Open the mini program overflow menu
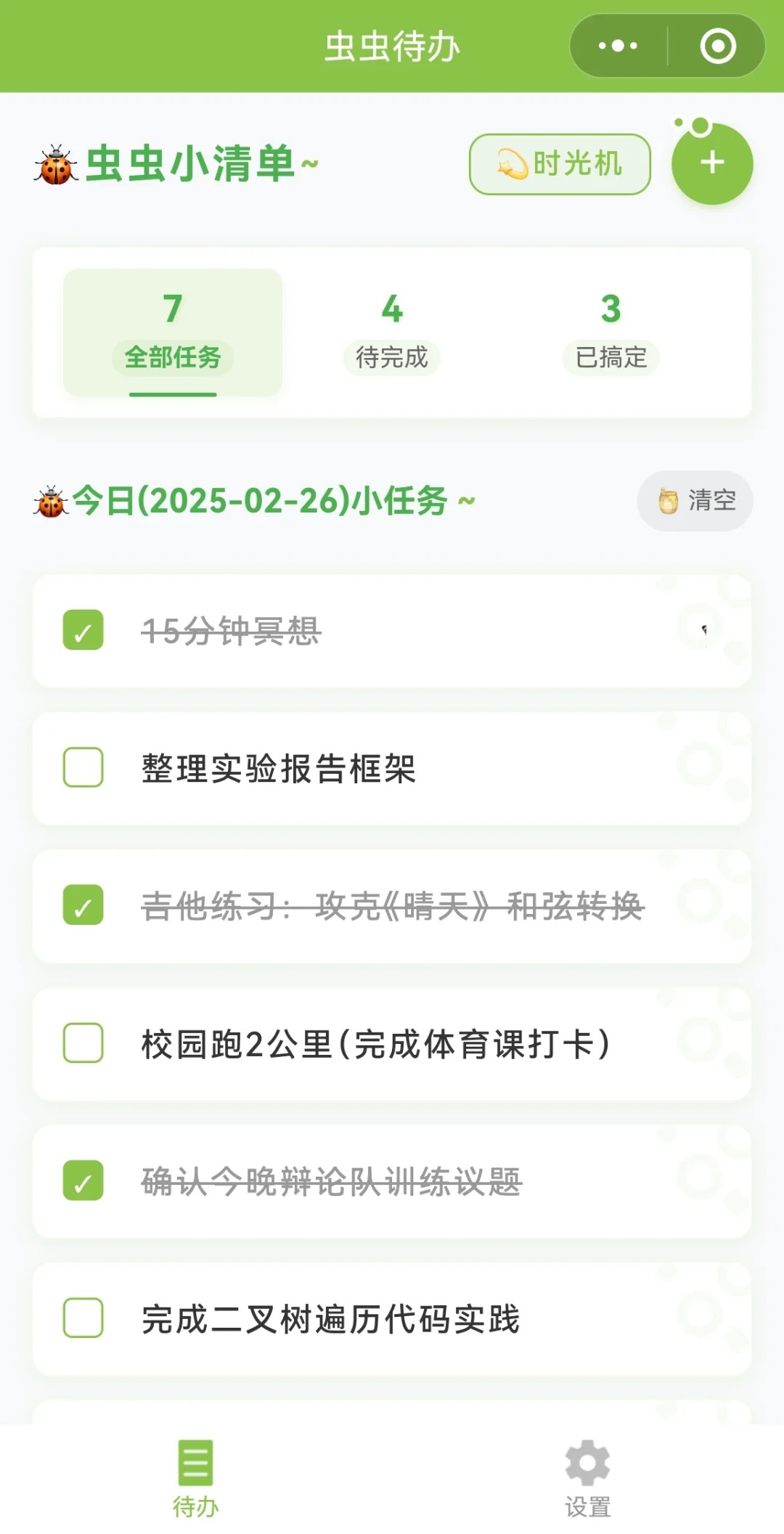This screenshot has height=1534, width=784. coord(618,46)
